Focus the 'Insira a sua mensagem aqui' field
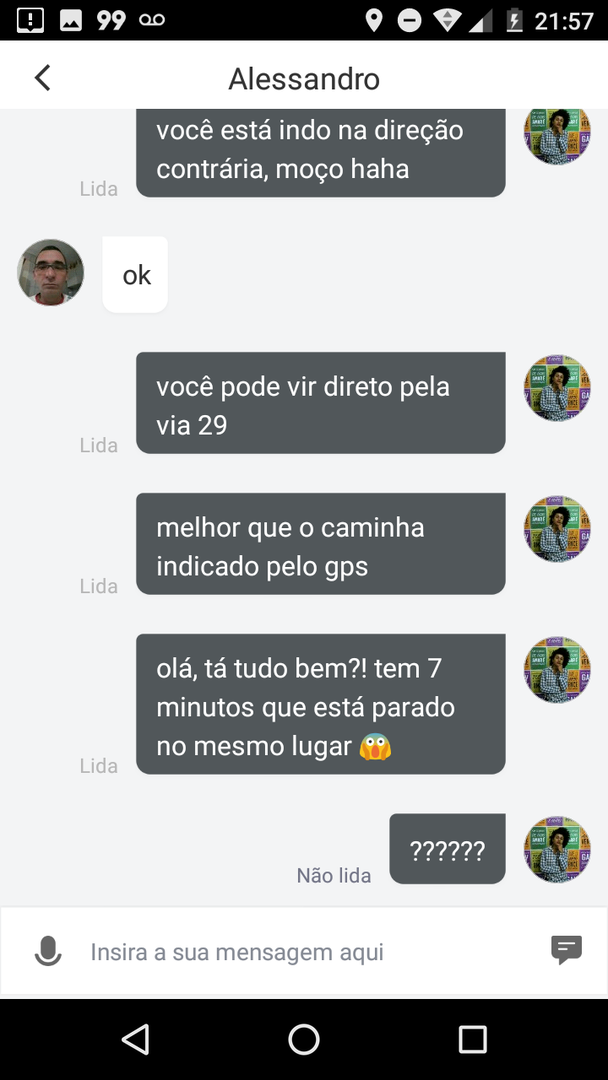The image size is (608, 1080). coord(300,952)
